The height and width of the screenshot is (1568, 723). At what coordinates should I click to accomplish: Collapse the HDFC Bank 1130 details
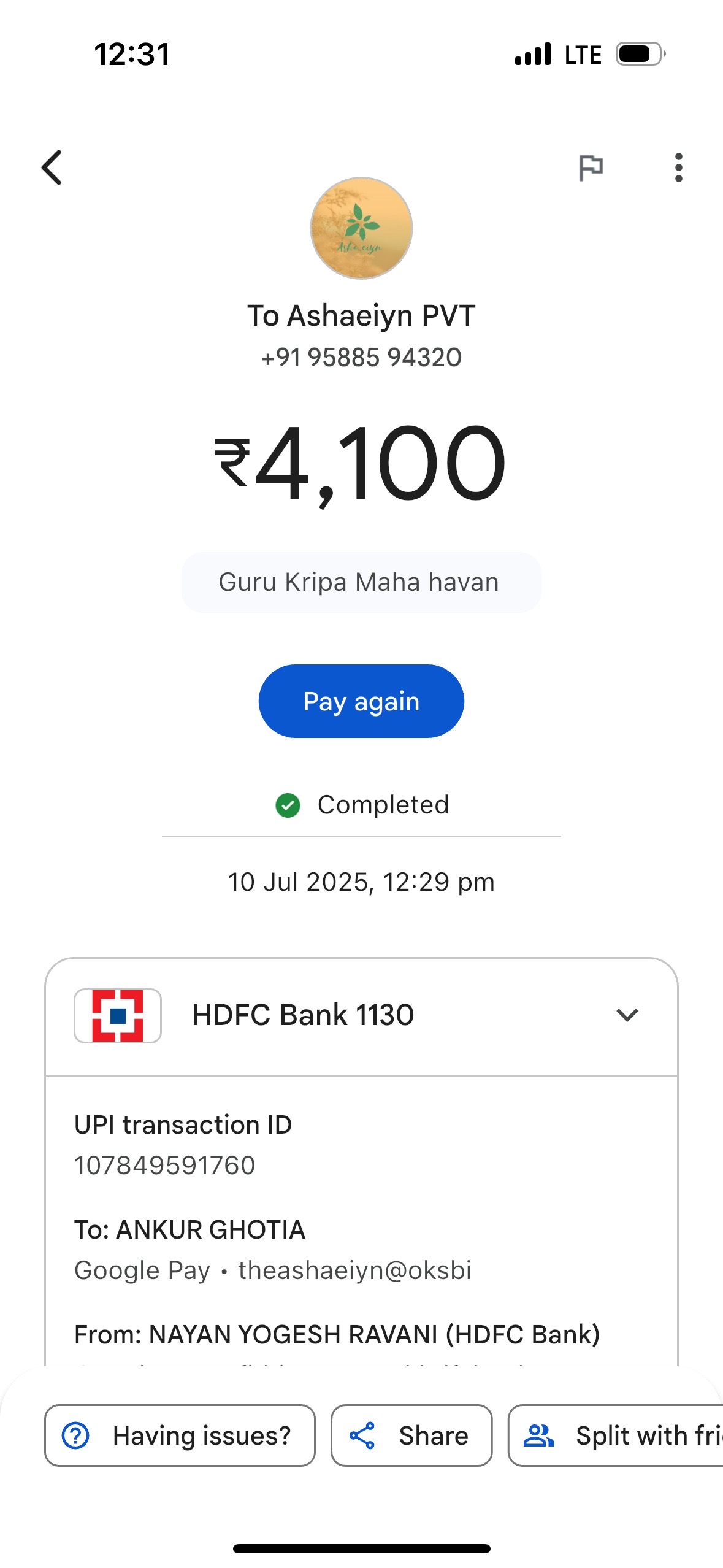click(627, 1015)
